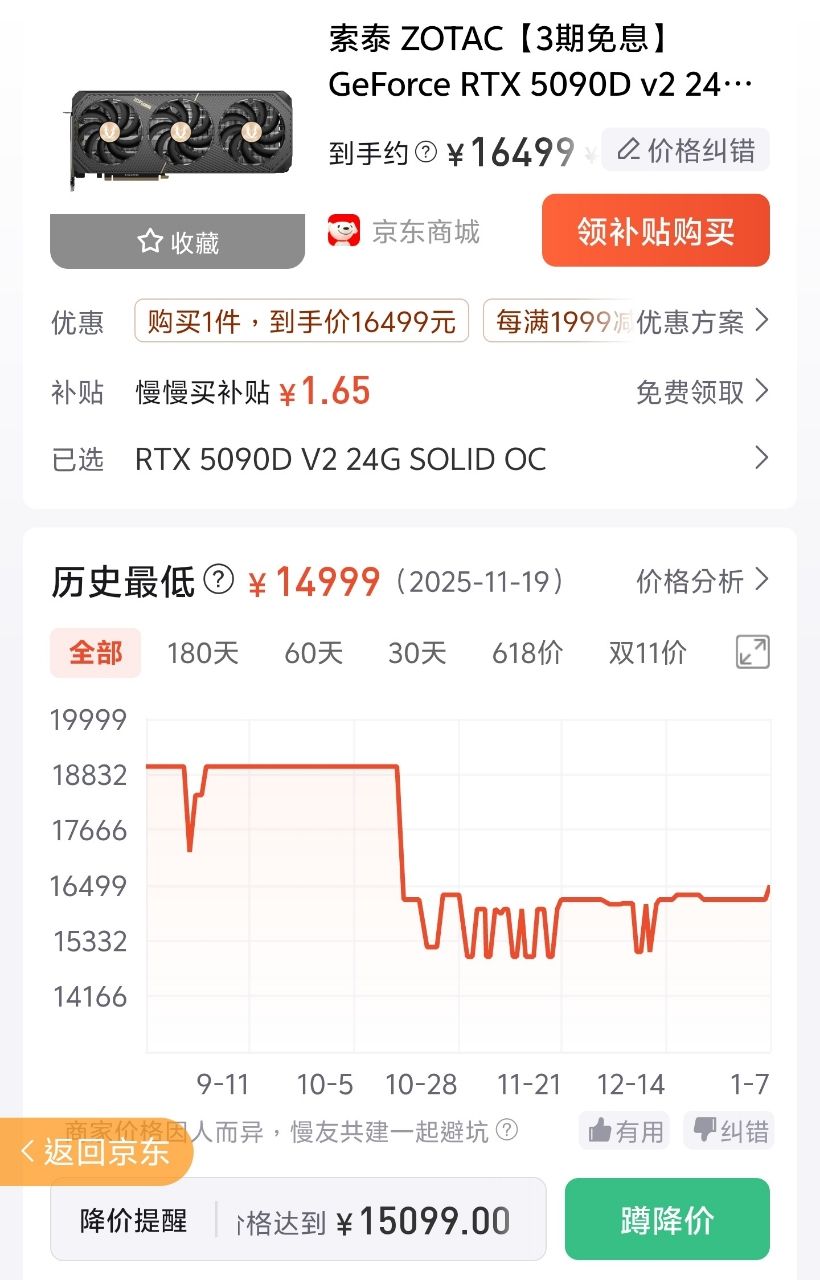This screenshot has width=820, height=1280.
Task: Switch chart to 60天
Action: coord(313,653)
